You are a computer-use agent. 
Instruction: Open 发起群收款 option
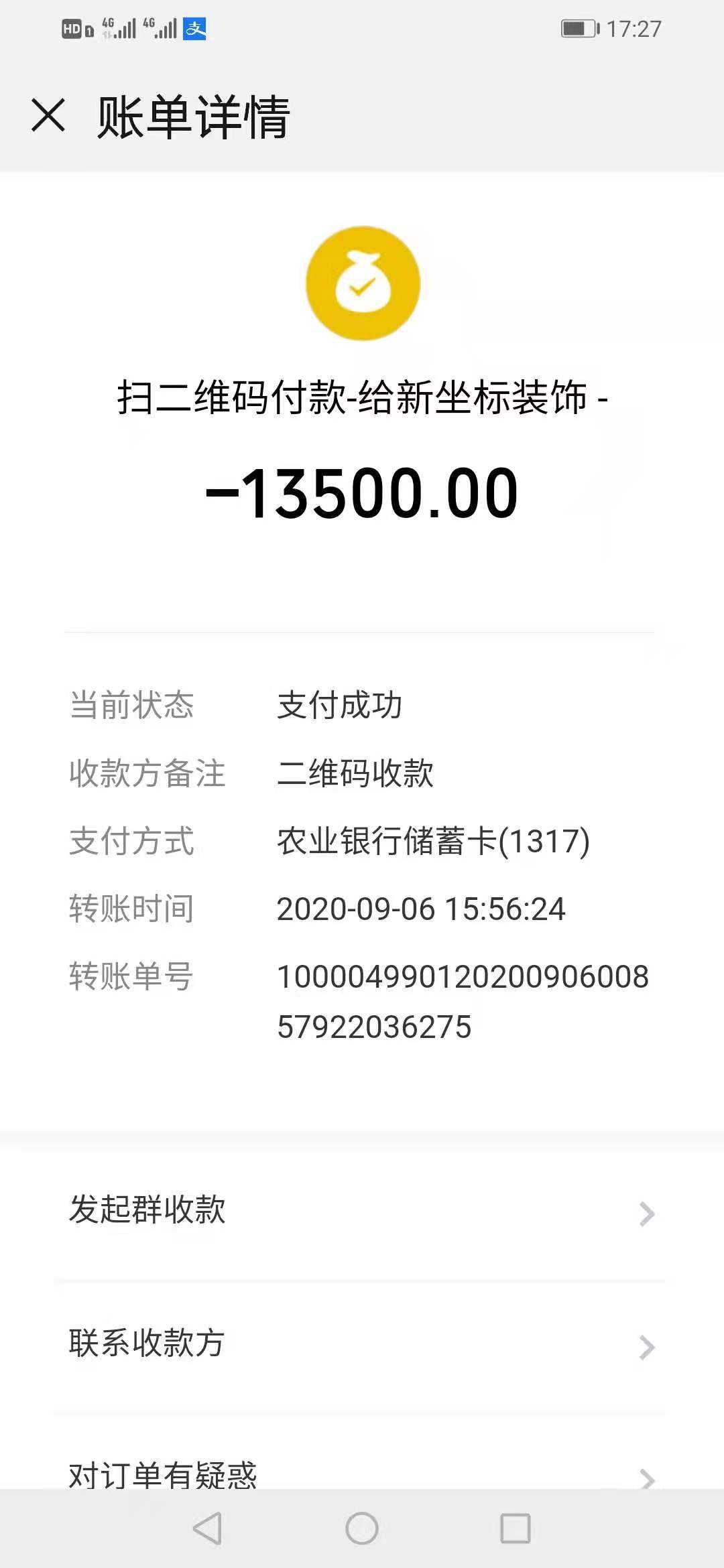(x=362, y=1210)
